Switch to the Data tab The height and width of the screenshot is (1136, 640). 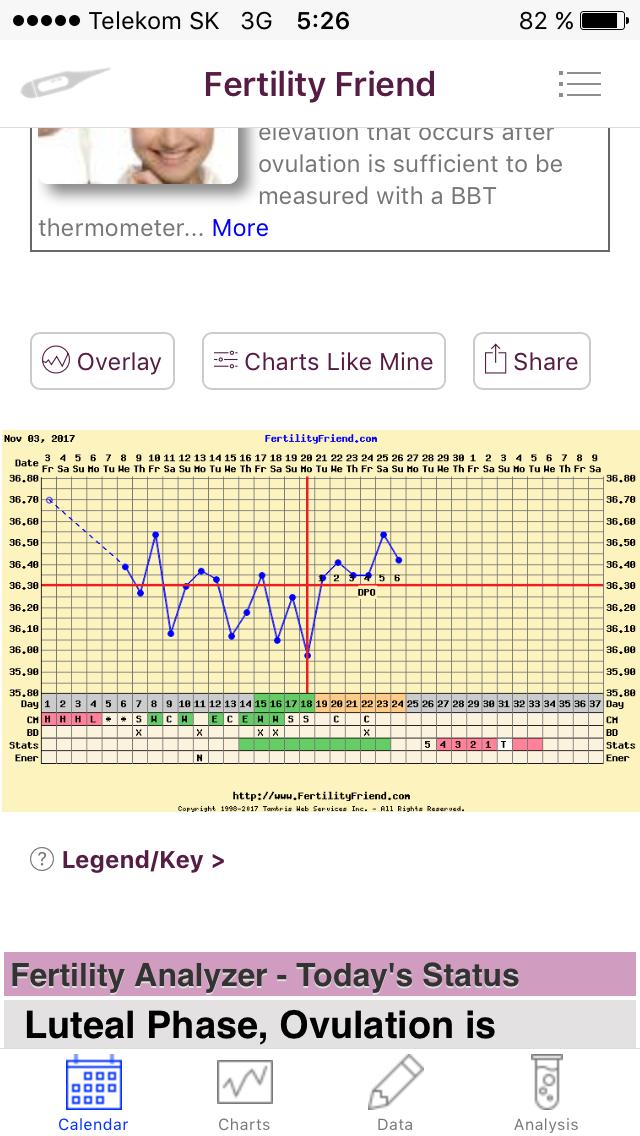click(x=395, y=1093)
